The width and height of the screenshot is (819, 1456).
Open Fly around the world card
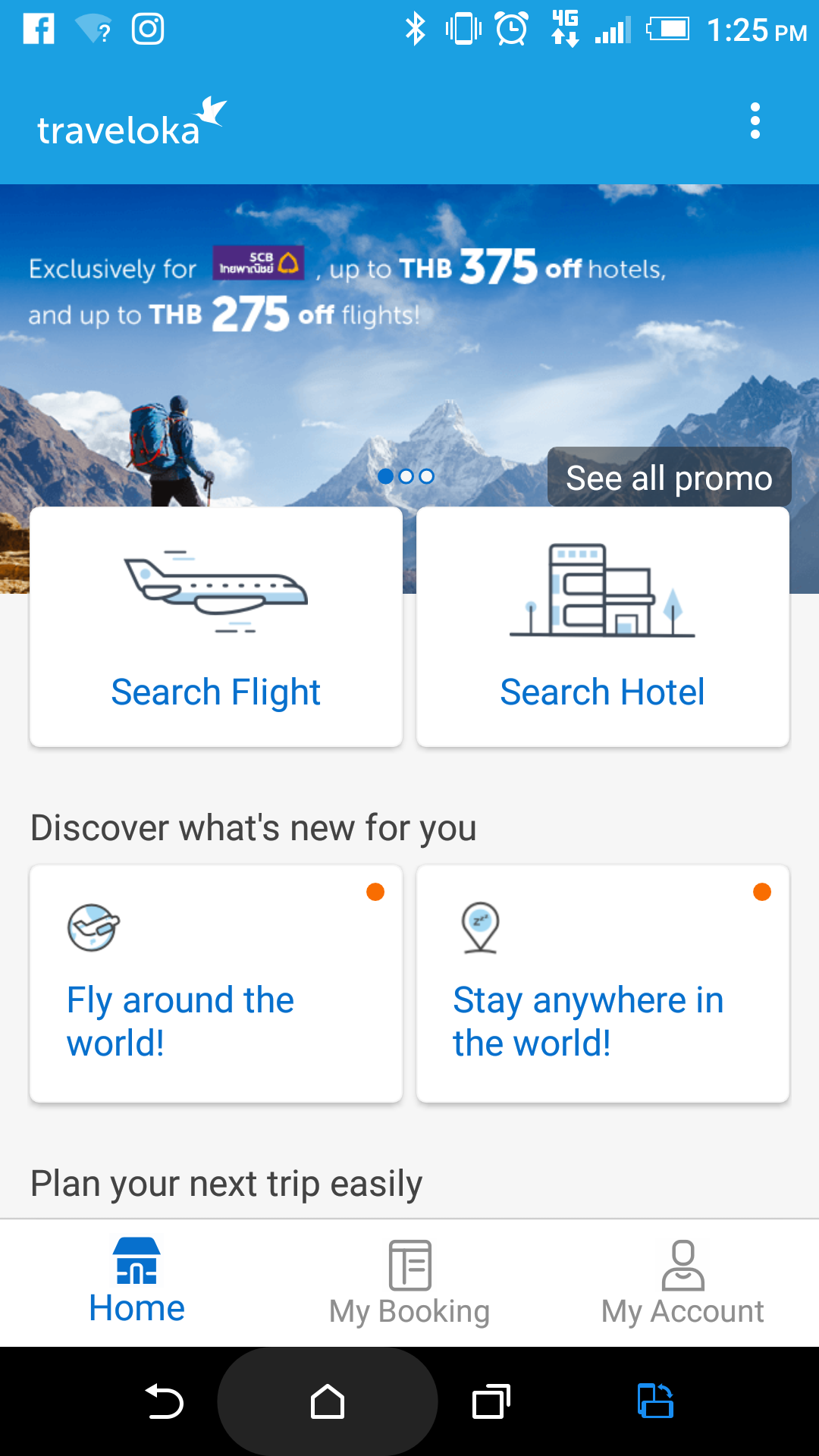(216, 984)
